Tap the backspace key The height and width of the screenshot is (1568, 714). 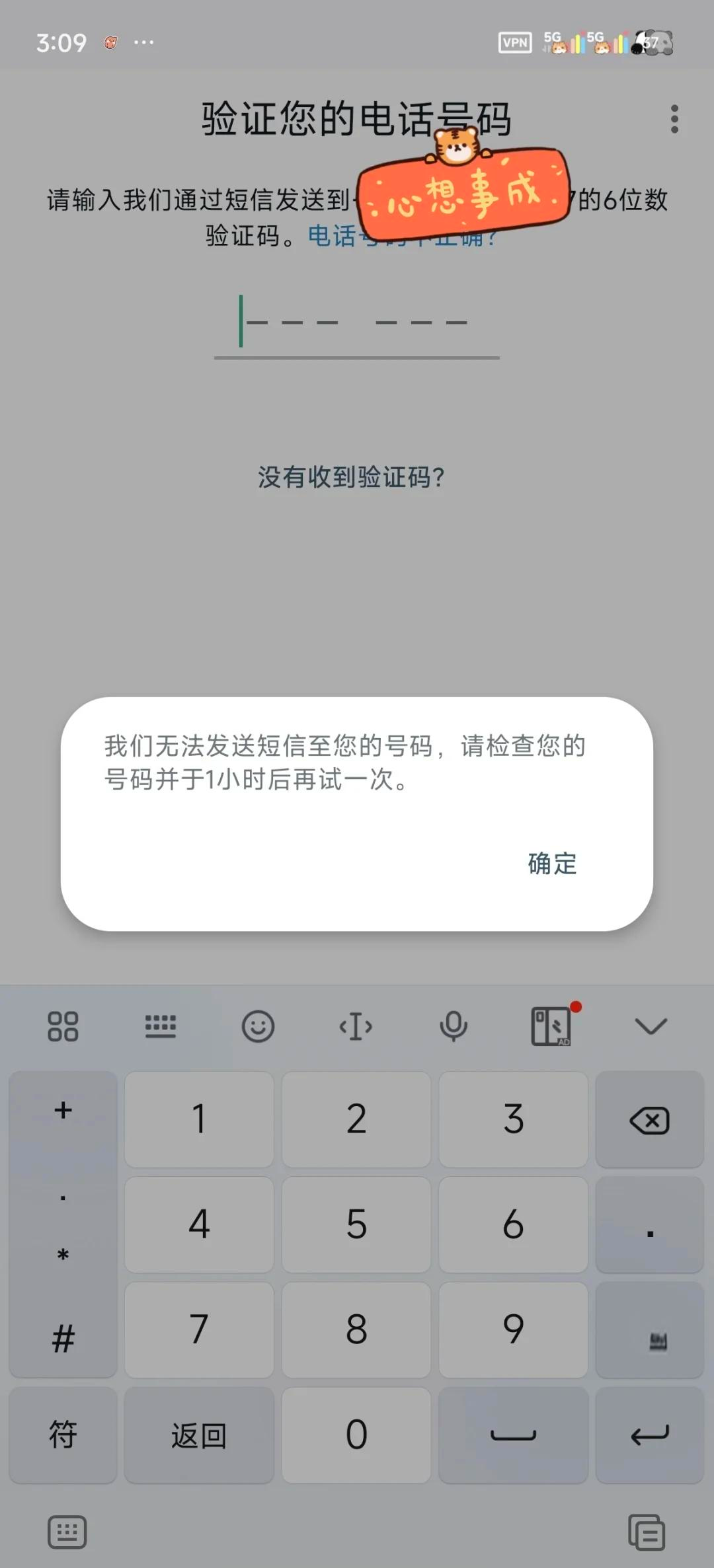click(x=649, y=1119)
